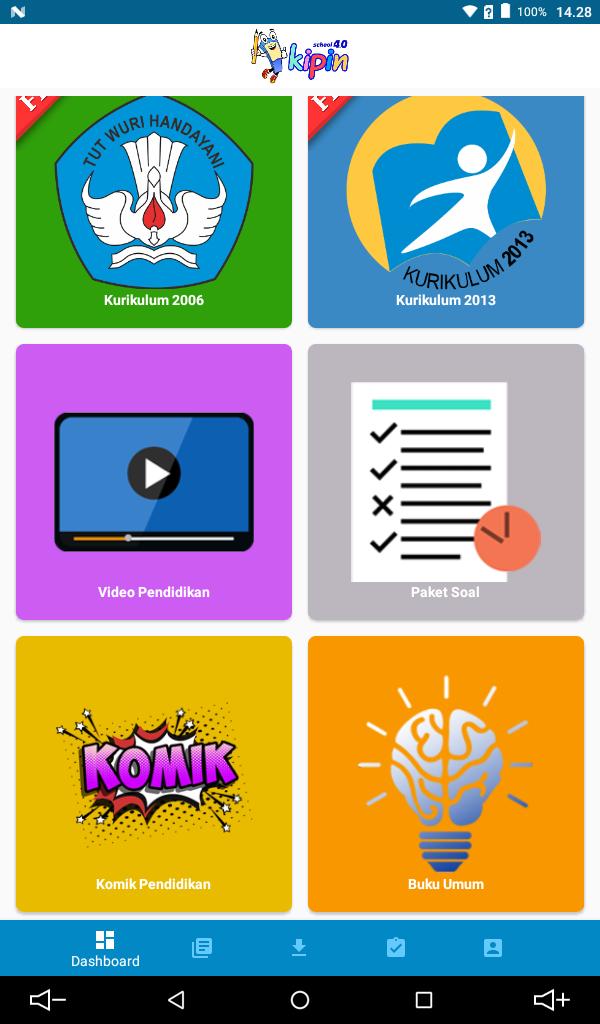Screen dimensions: 600x1024
Task: Go to the downloads tab
Action: click(x=299, y=948)
